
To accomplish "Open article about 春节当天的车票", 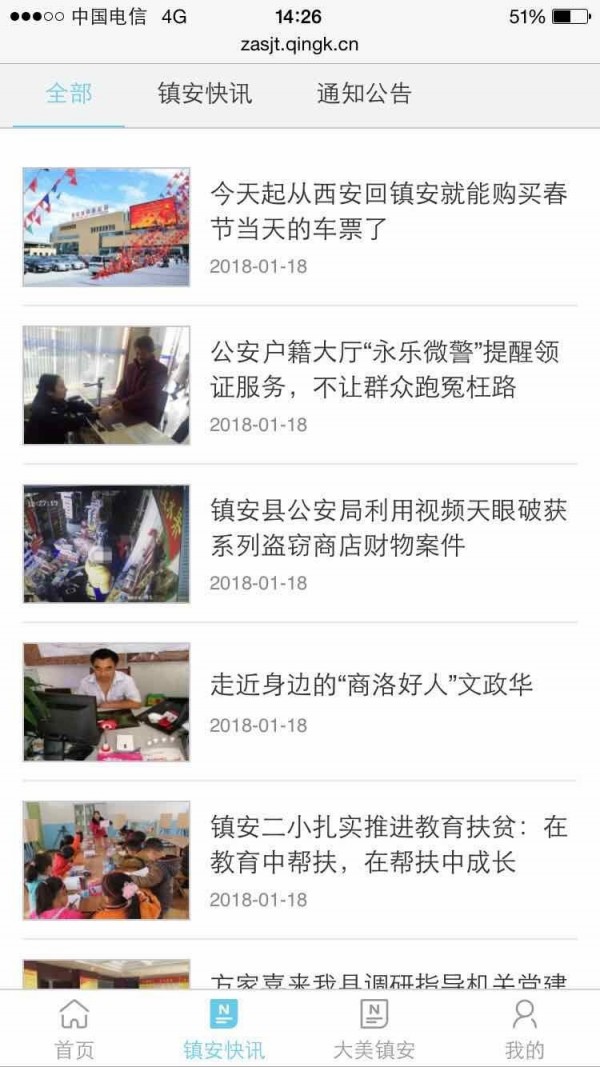I will click(x=388, y=211).
